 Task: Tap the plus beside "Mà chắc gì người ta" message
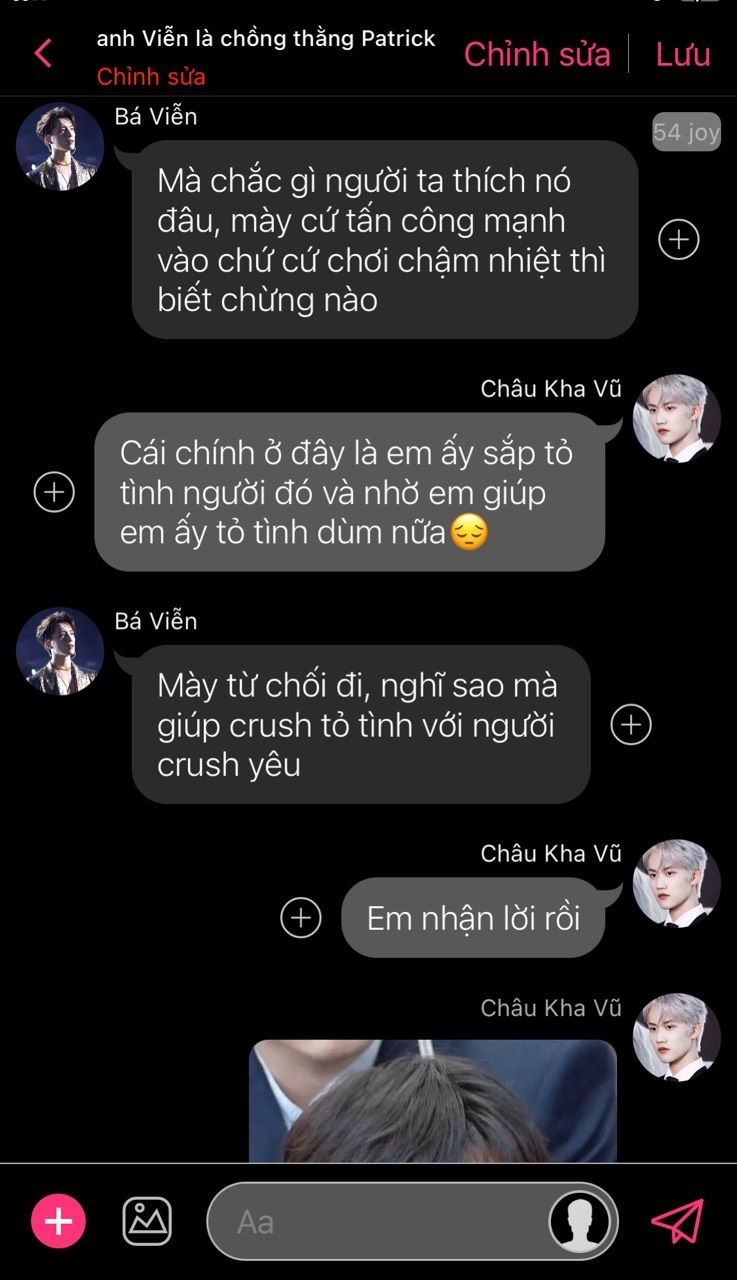coord(679,239)
